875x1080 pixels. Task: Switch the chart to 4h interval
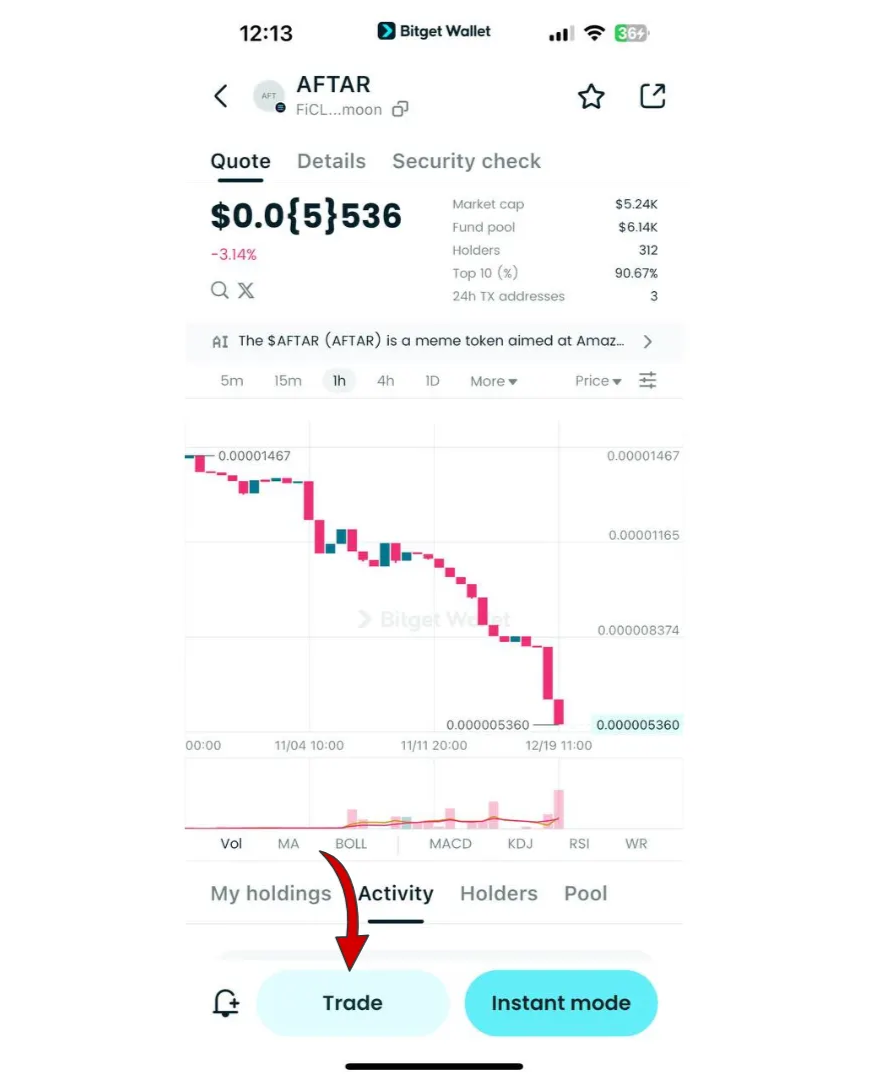pyautogui.click(x=385, y=381)
